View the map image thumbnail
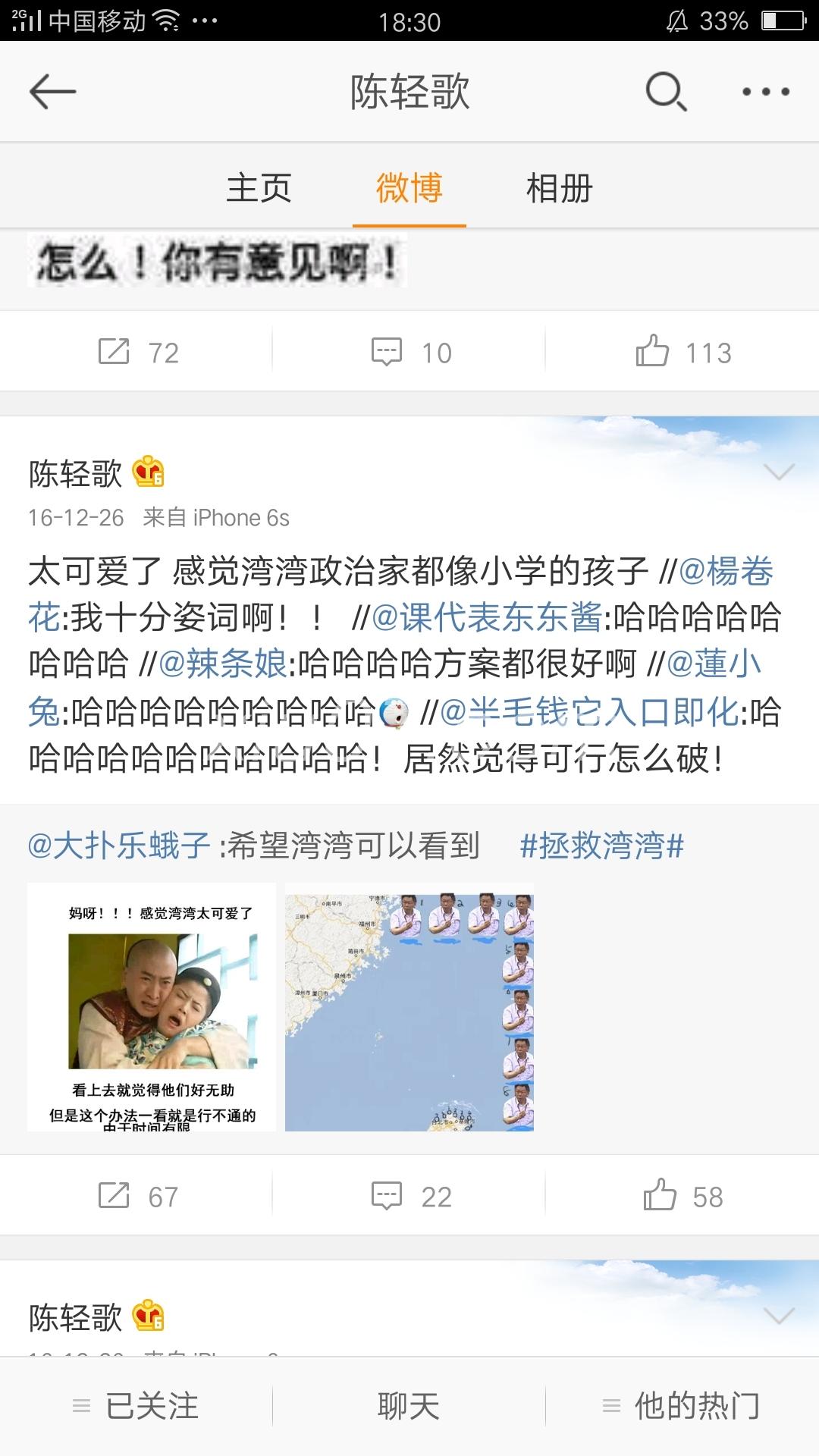The height and width of the screenshot is (1456, 819). click(x=409, y=1007)
